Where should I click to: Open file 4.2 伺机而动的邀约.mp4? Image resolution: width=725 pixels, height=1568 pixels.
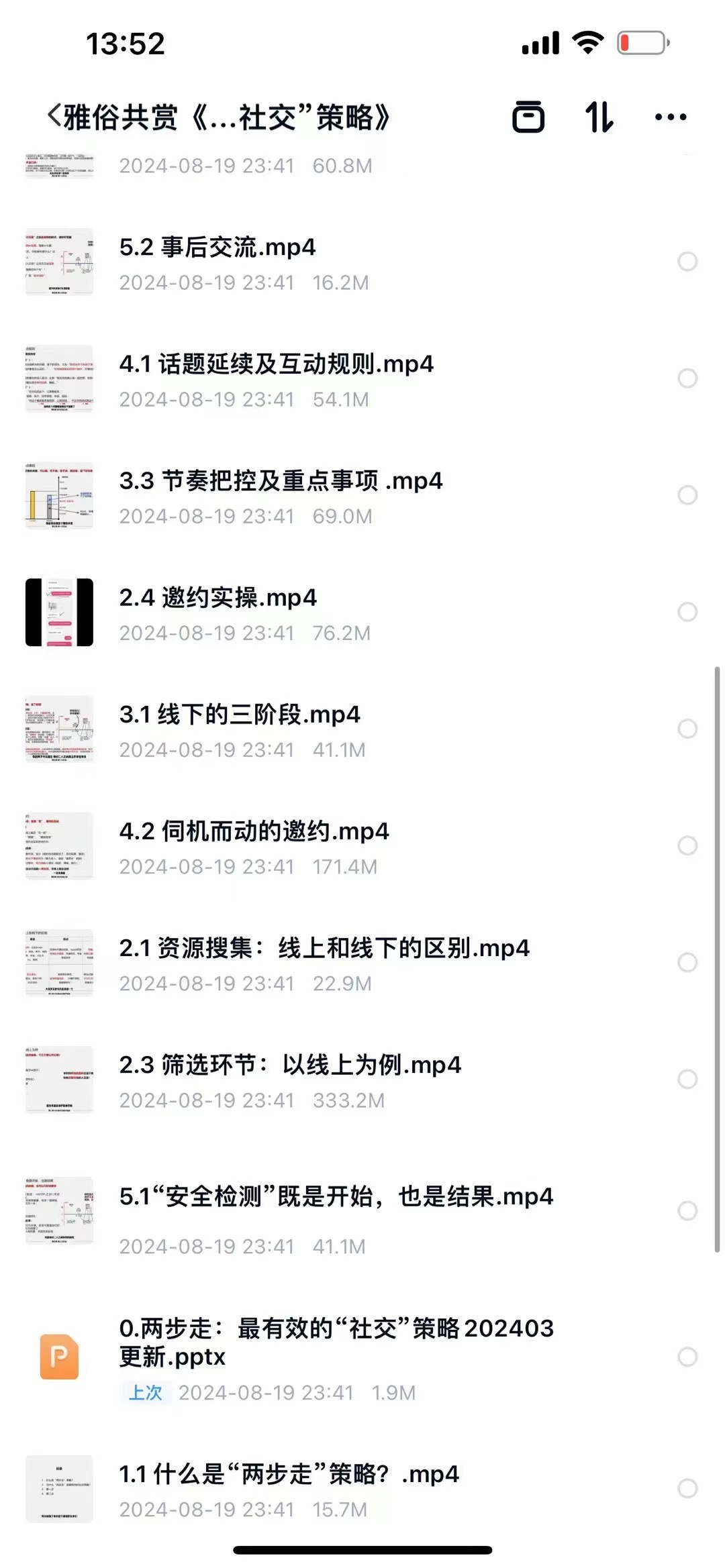coord(254,832)
